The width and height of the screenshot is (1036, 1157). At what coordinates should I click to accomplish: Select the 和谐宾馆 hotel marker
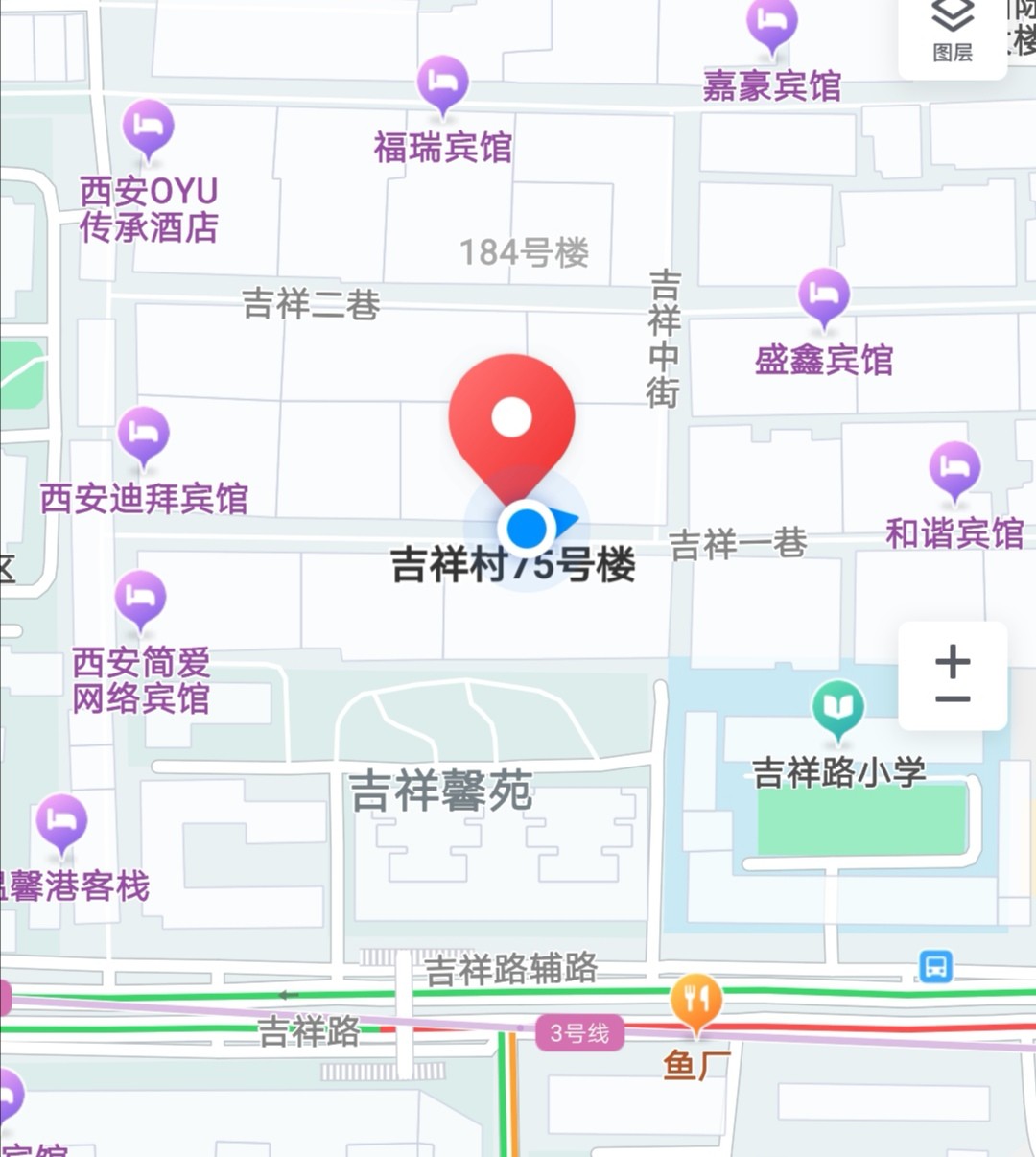click(954, 467)
